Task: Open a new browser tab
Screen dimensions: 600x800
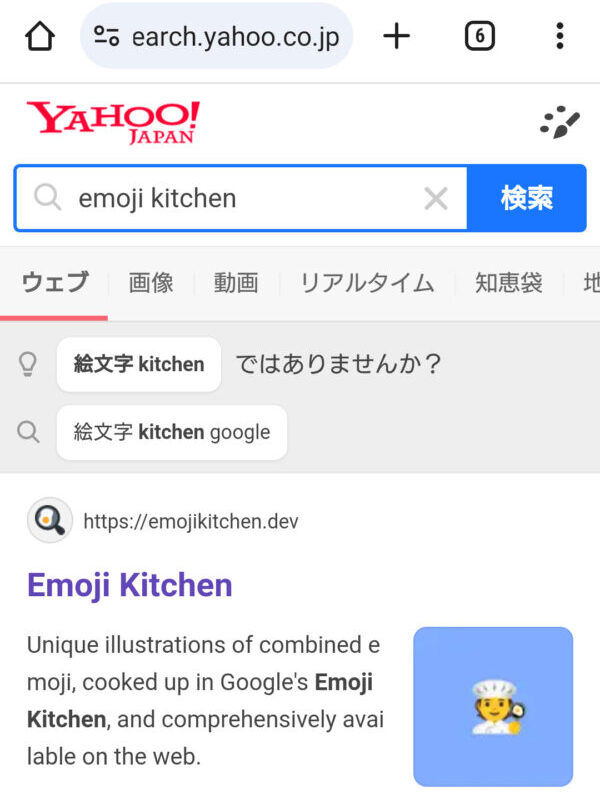Action: point(397,37)
